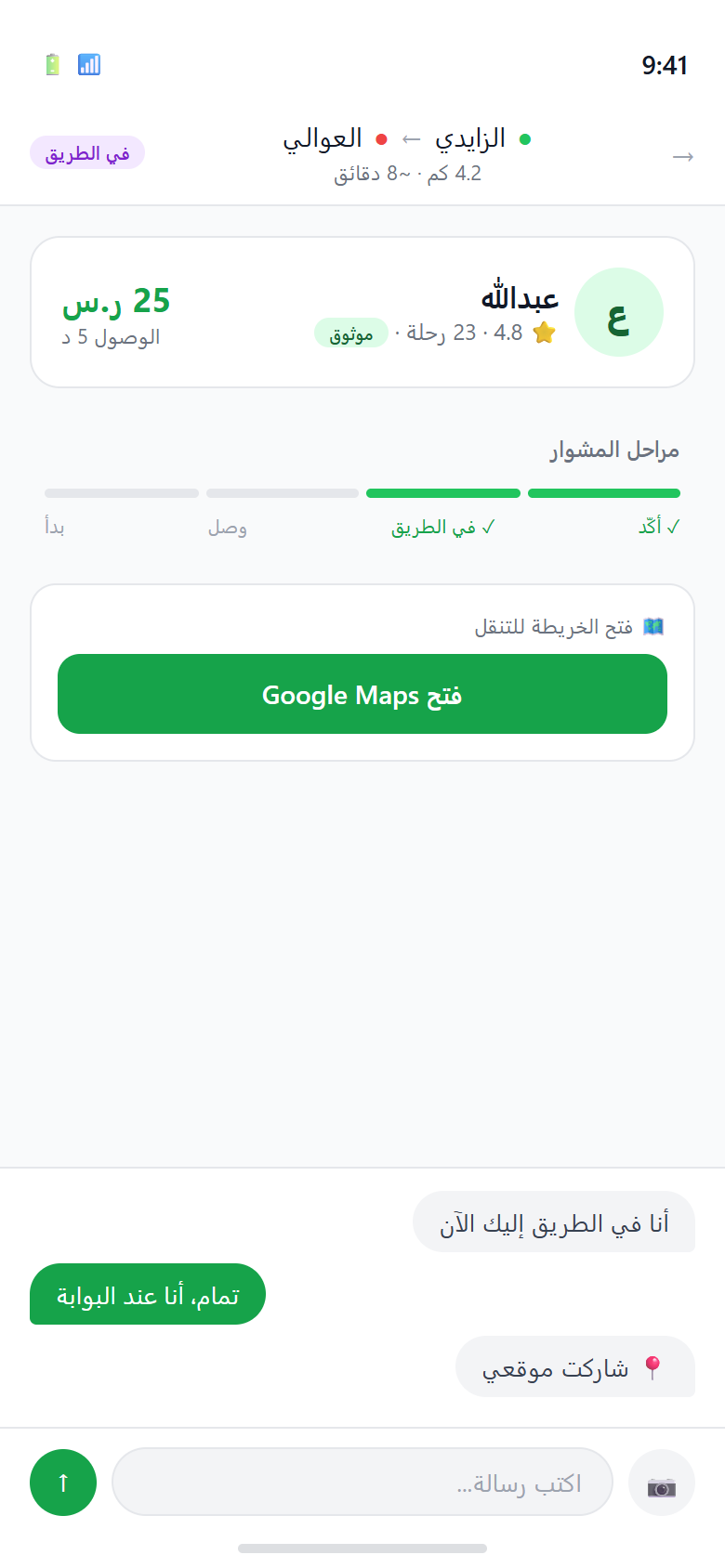The width and height of the screenshot is (725, 1568).
Task: Click the اكتب رسالة message input field
Action: [362, 1483]
